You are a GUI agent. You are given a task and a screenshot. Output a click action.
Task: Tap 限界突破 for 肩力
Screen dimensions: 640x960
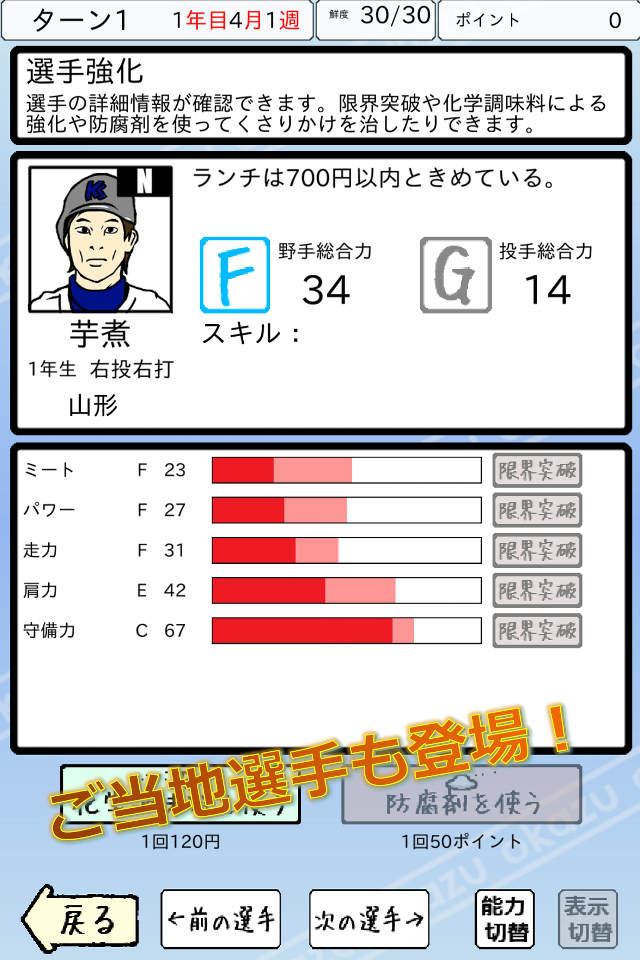(x=537, y=590)
